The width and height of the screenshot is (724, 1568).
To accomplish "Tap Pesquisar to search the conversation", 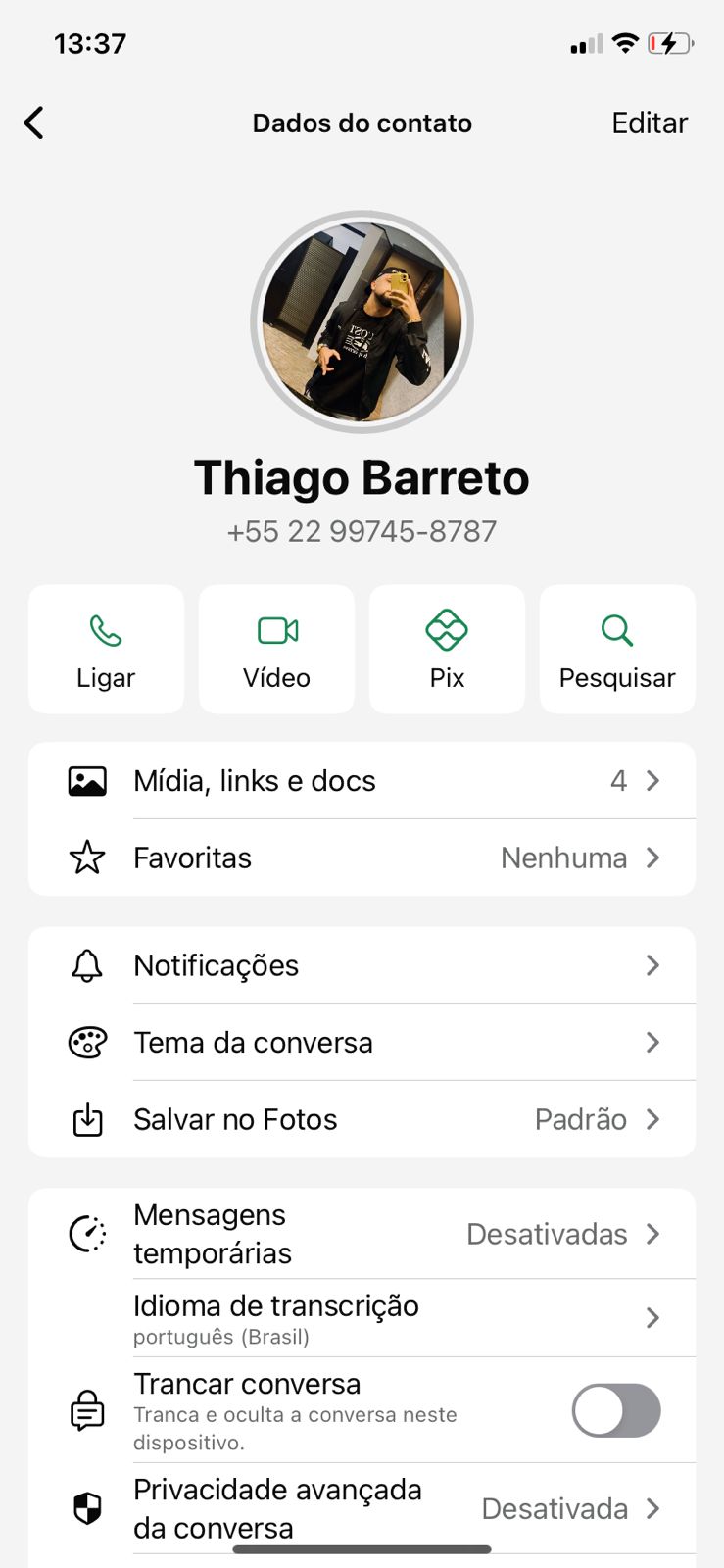I will point(617,649).
